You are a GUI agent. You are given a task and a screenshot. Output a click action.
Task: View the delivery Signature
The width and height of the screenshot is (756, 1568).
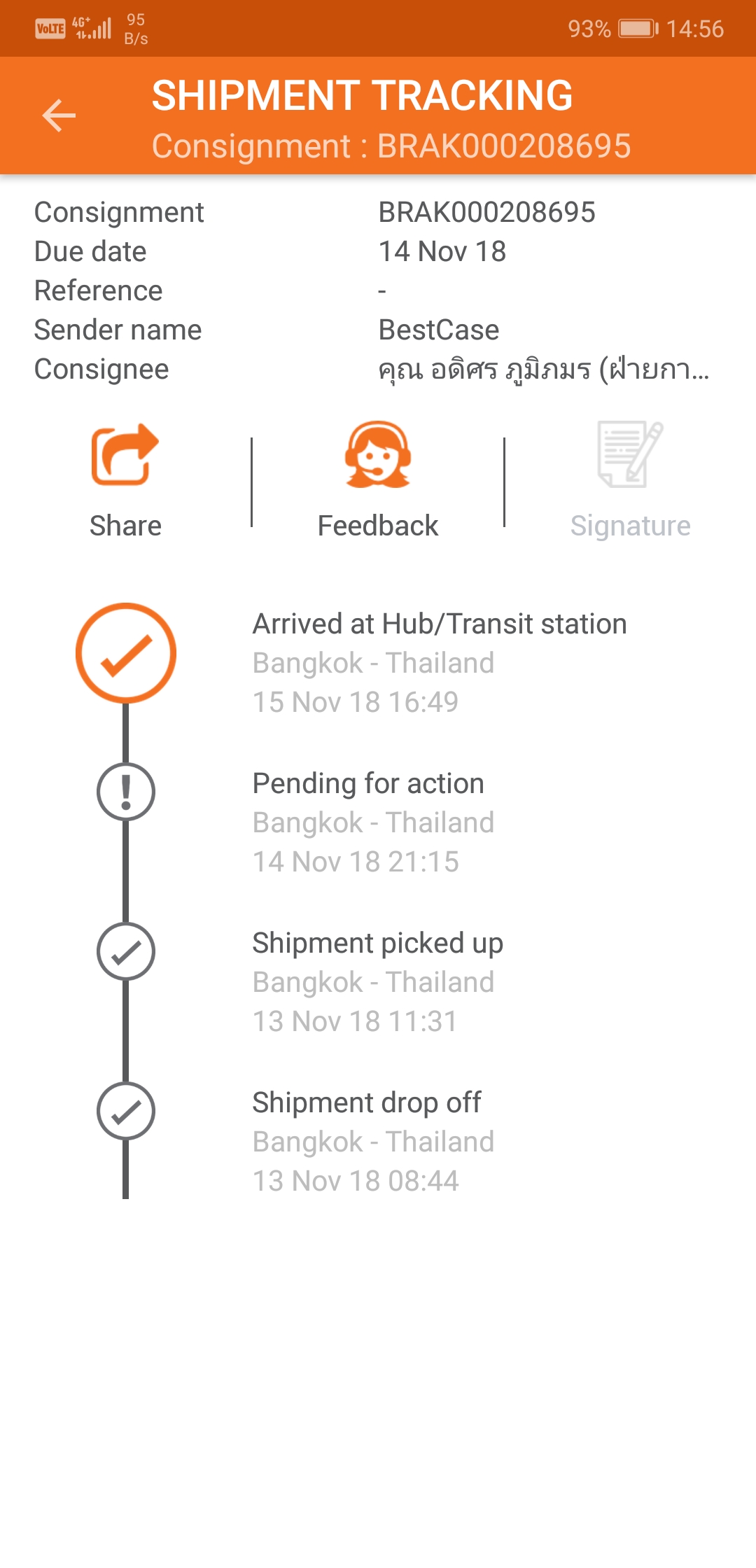630,480
